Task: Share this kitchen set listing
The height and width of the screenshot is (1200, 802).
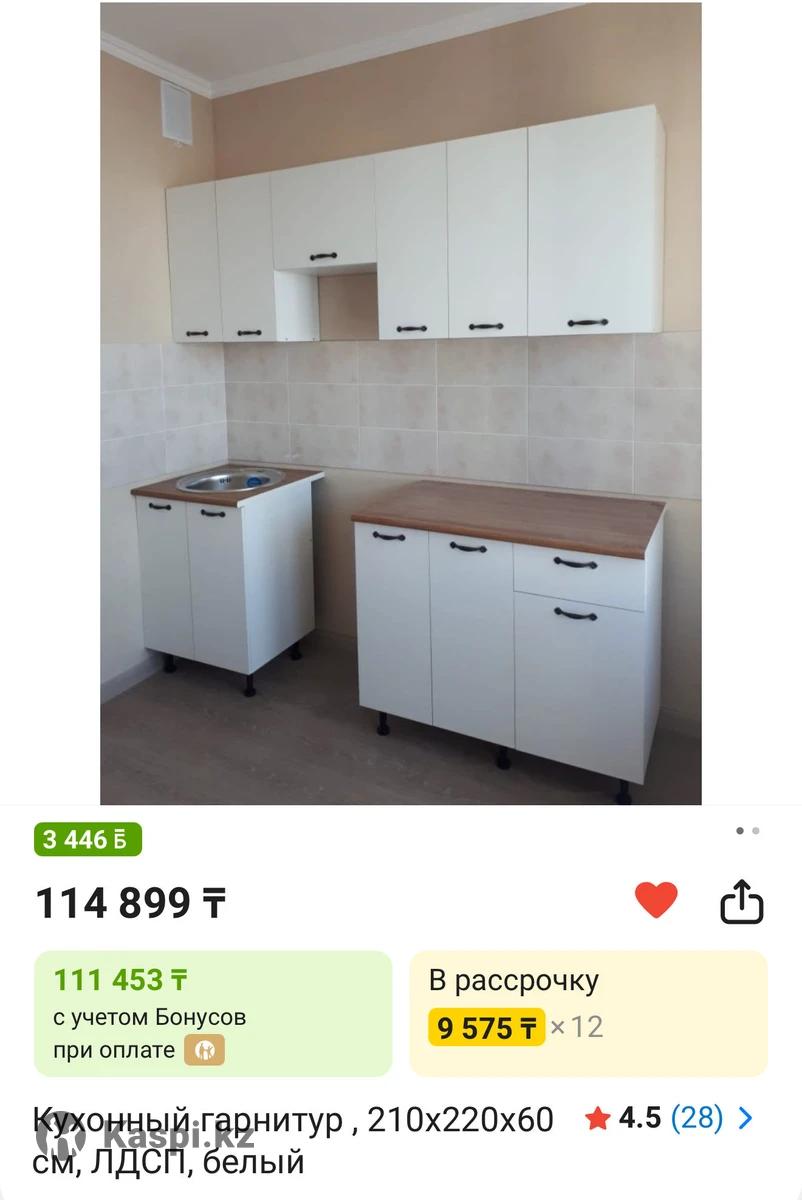Action: tap(742, 901)
